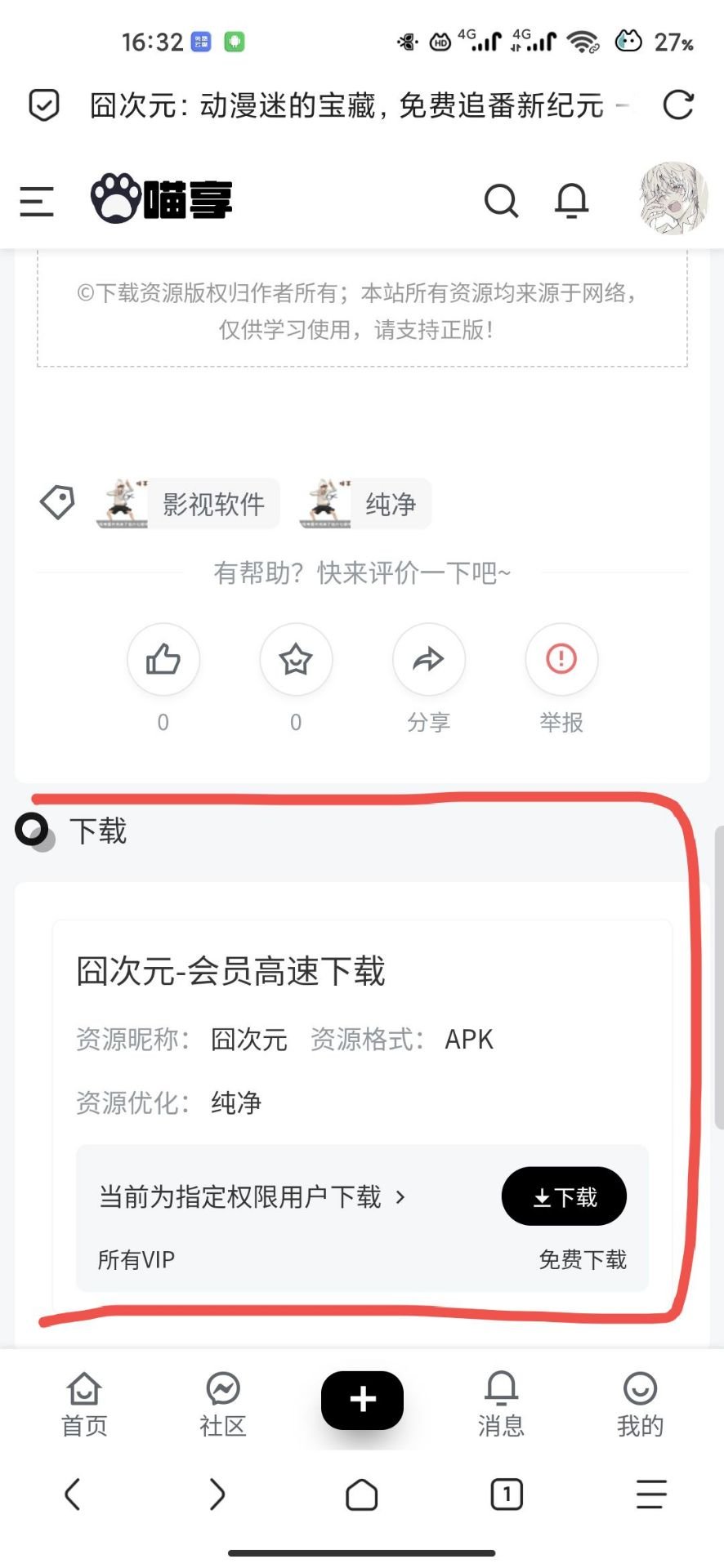This screenshot has width=724, height=1568.
Task: Open site search magnifier
Action: pyautogui.click(x=501, y=201)
